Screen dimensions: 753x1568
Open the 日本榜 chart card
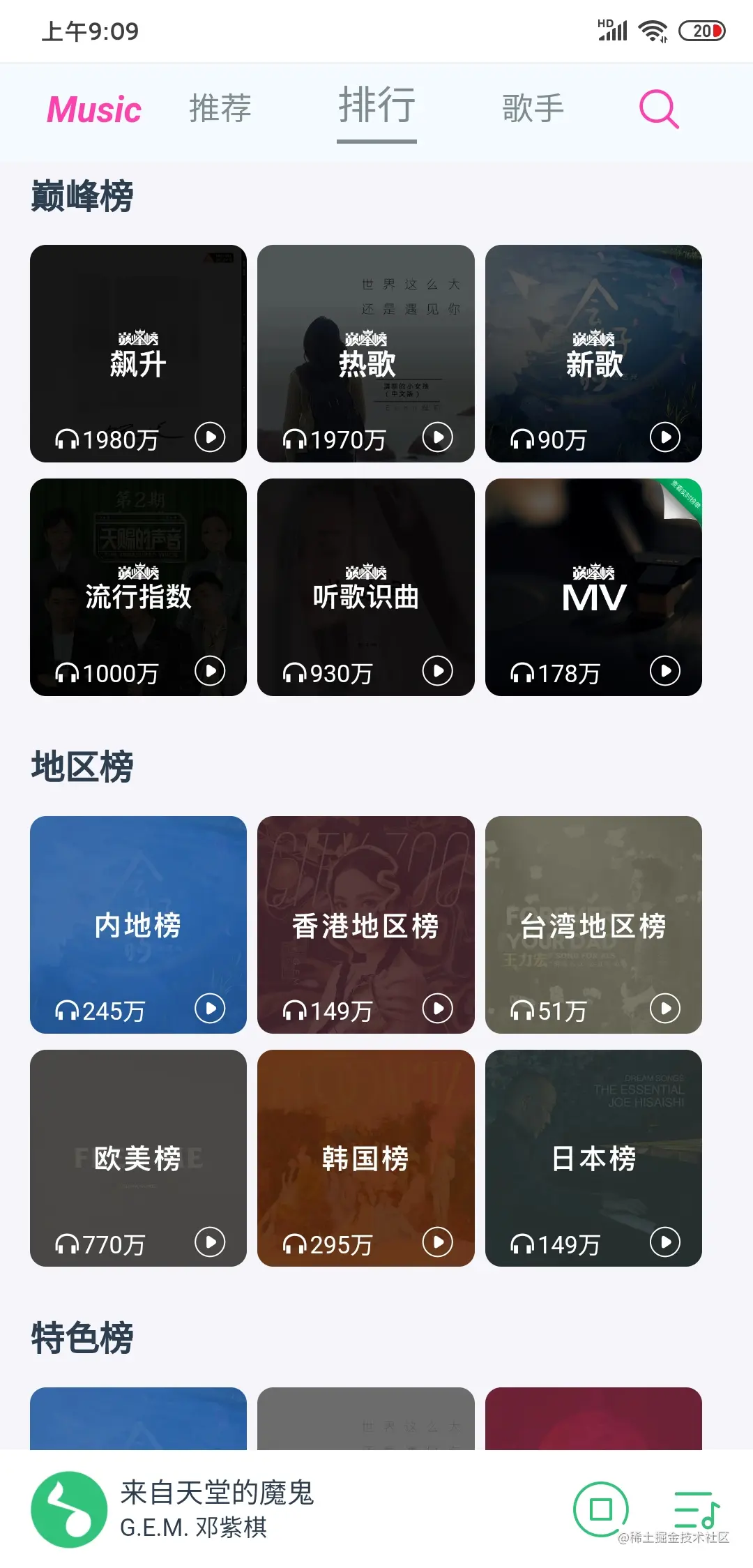pos(593,1158)
